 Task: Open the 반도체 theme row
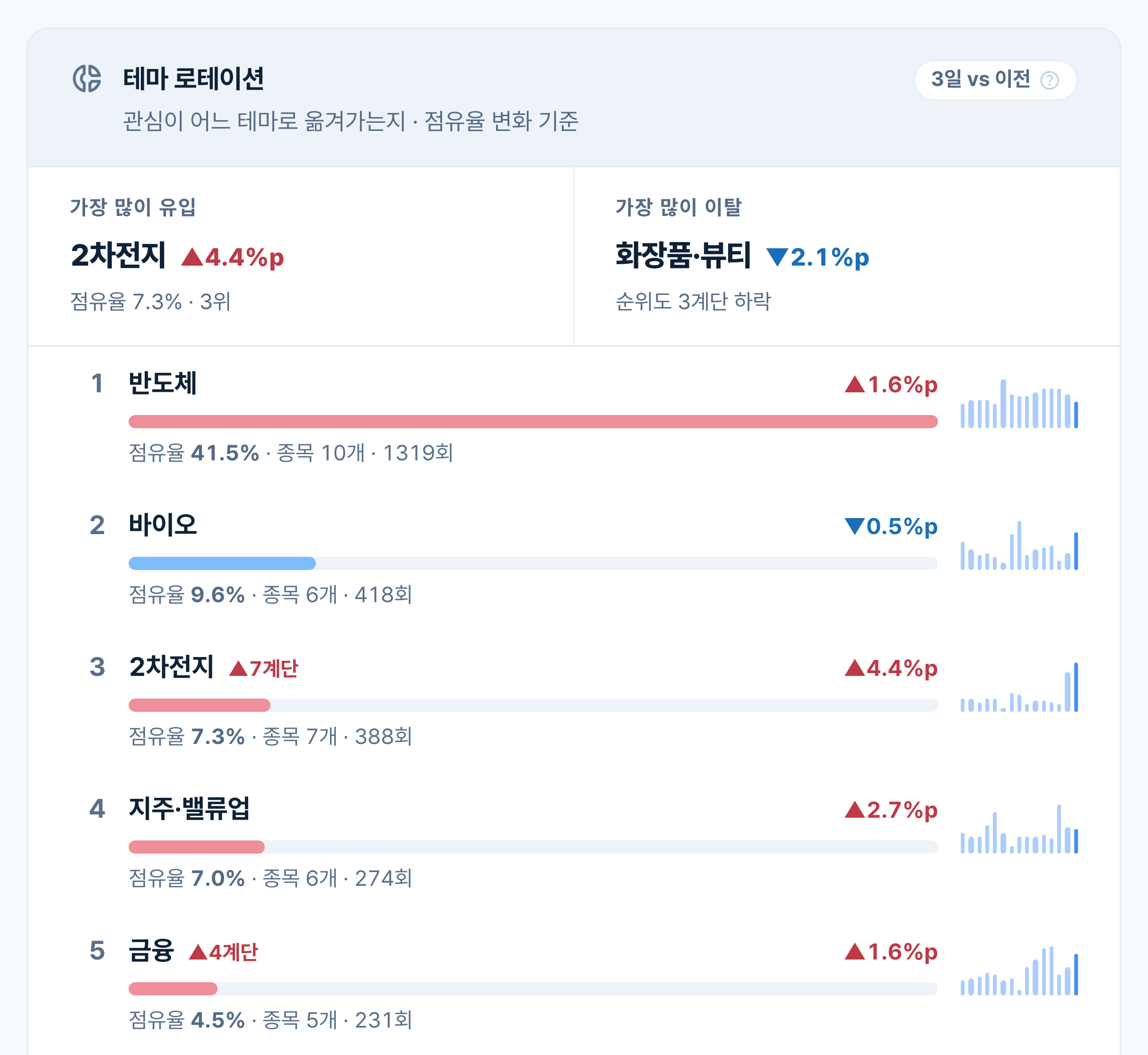click(x=574, y=417)
